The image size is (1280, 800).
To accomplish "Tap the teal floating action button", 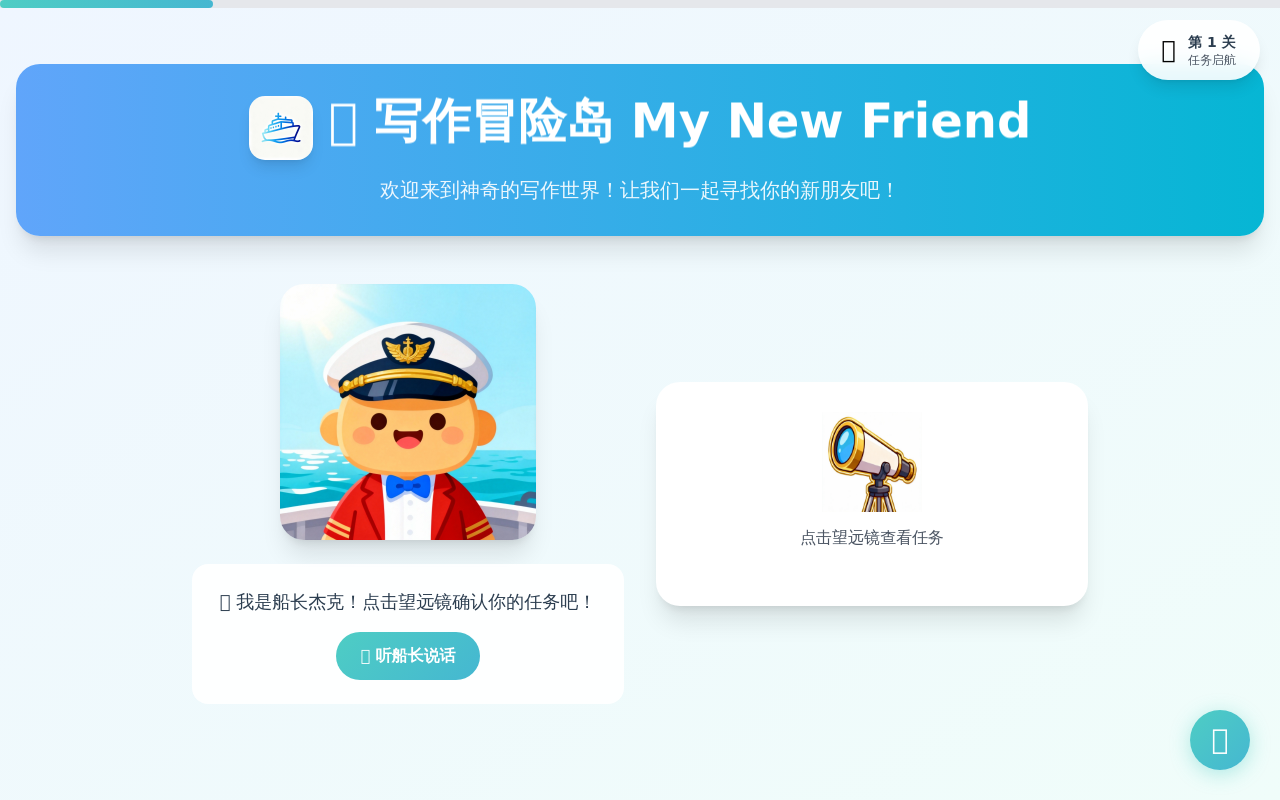I will click(1219, 740).
